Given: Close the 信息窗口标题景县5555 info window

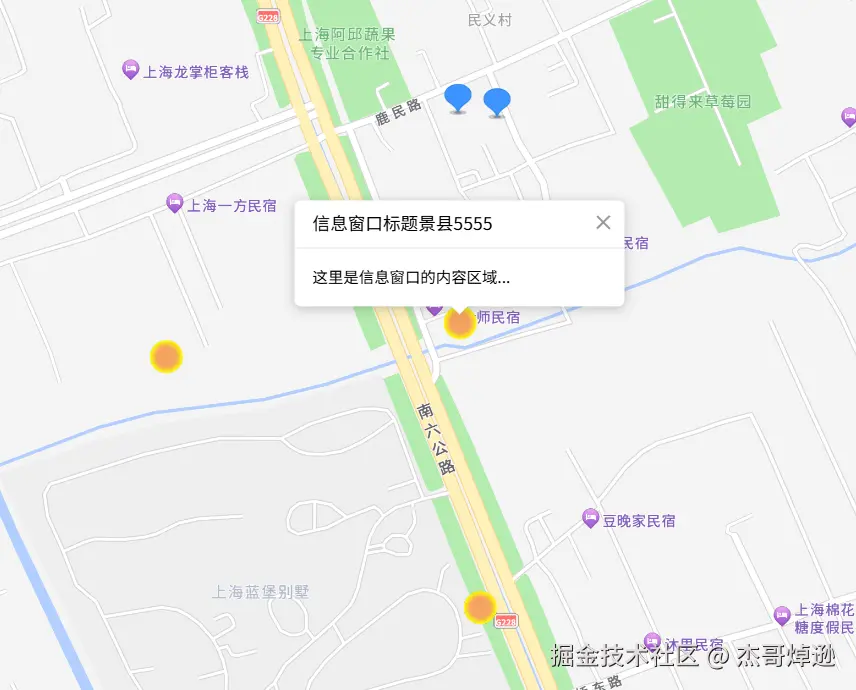Looking at the screenshot, I should pyautogui.click(x=603, y=223).
